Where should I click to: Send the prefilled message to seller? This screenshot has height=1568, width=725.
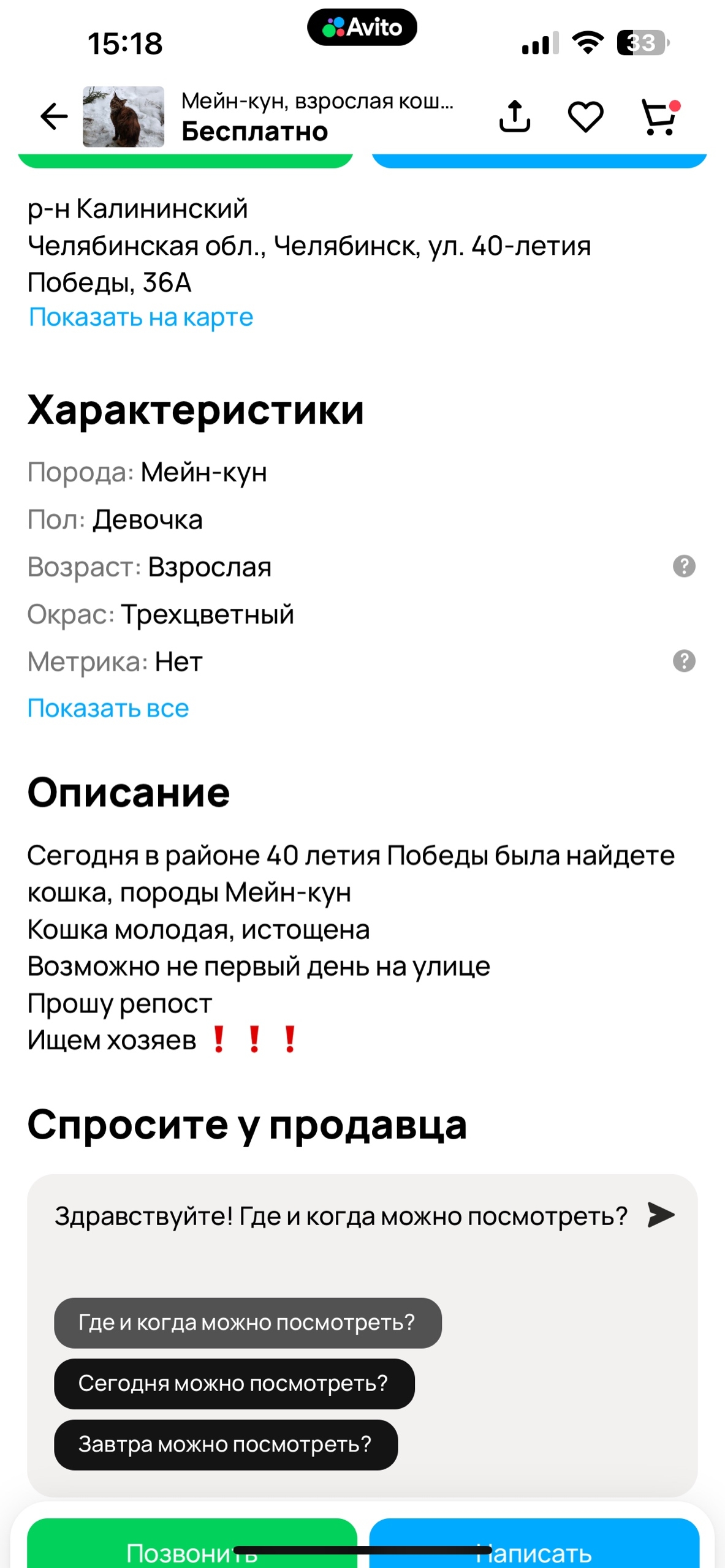661,1215
